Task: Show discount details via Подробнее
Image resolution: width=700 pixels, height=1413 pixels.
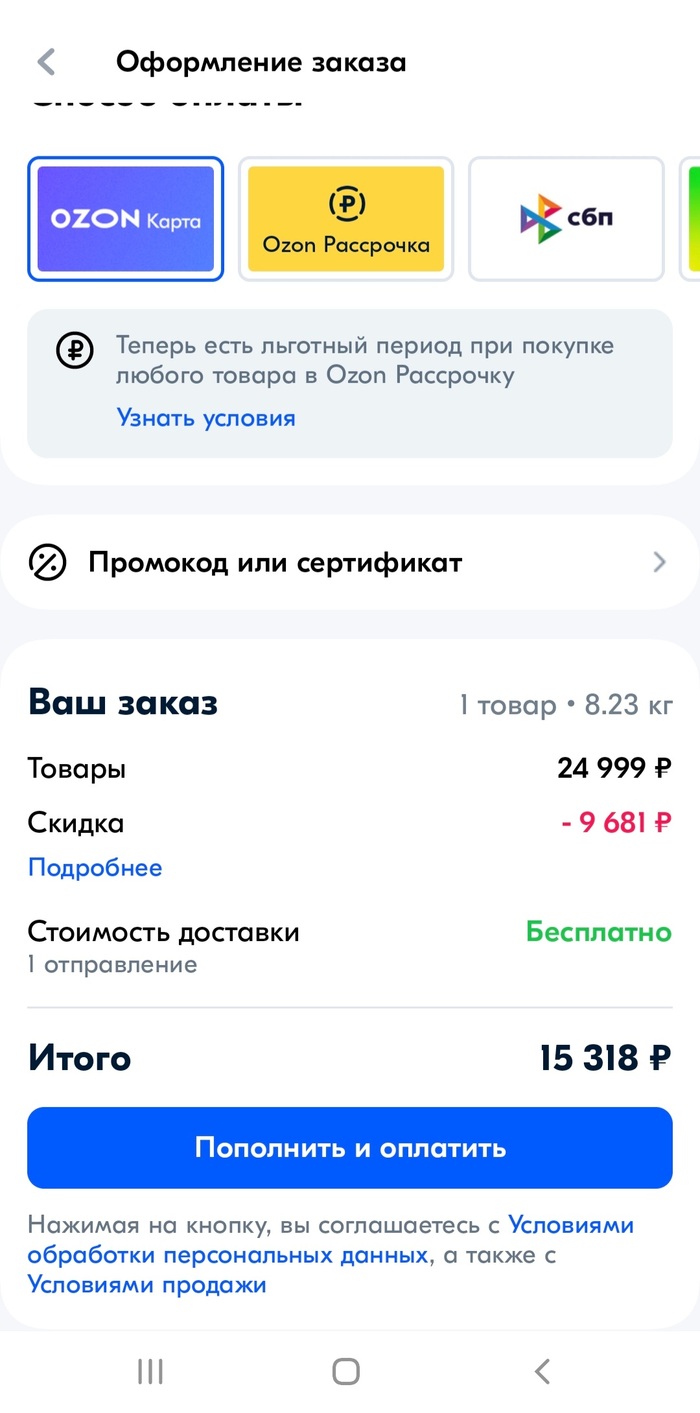Action: pyautogui.click(x=95, y=867)
